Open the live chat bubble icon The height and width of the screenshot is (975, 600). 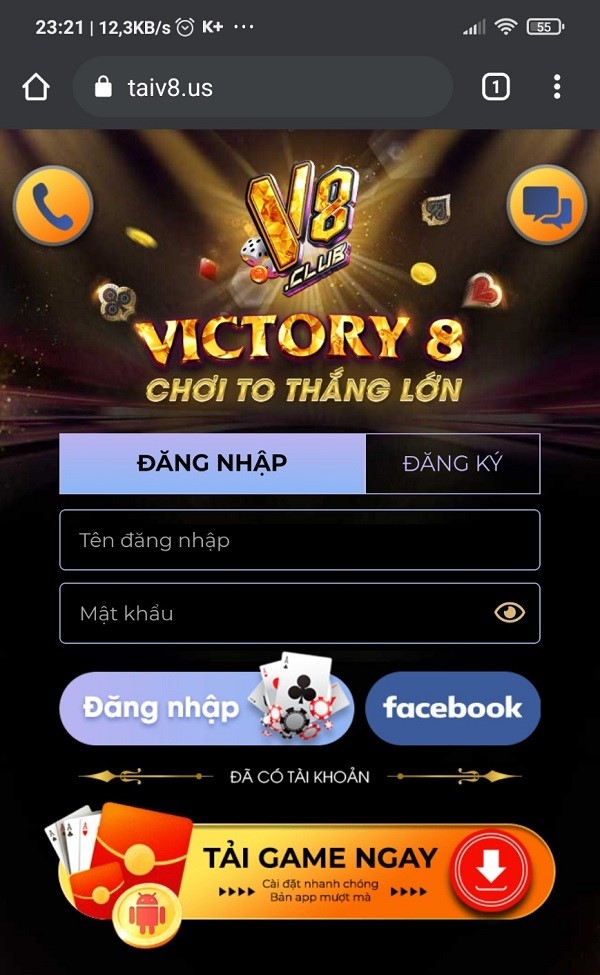[x=546, y=206]
